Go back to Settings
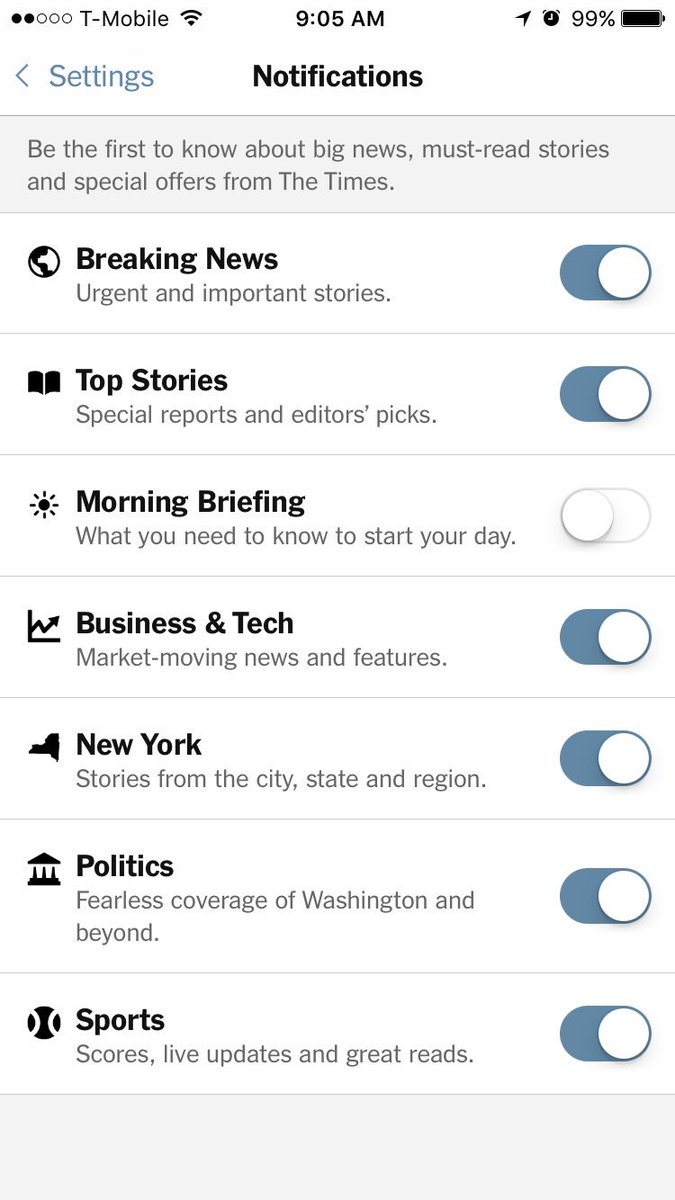 coord(84,76)
